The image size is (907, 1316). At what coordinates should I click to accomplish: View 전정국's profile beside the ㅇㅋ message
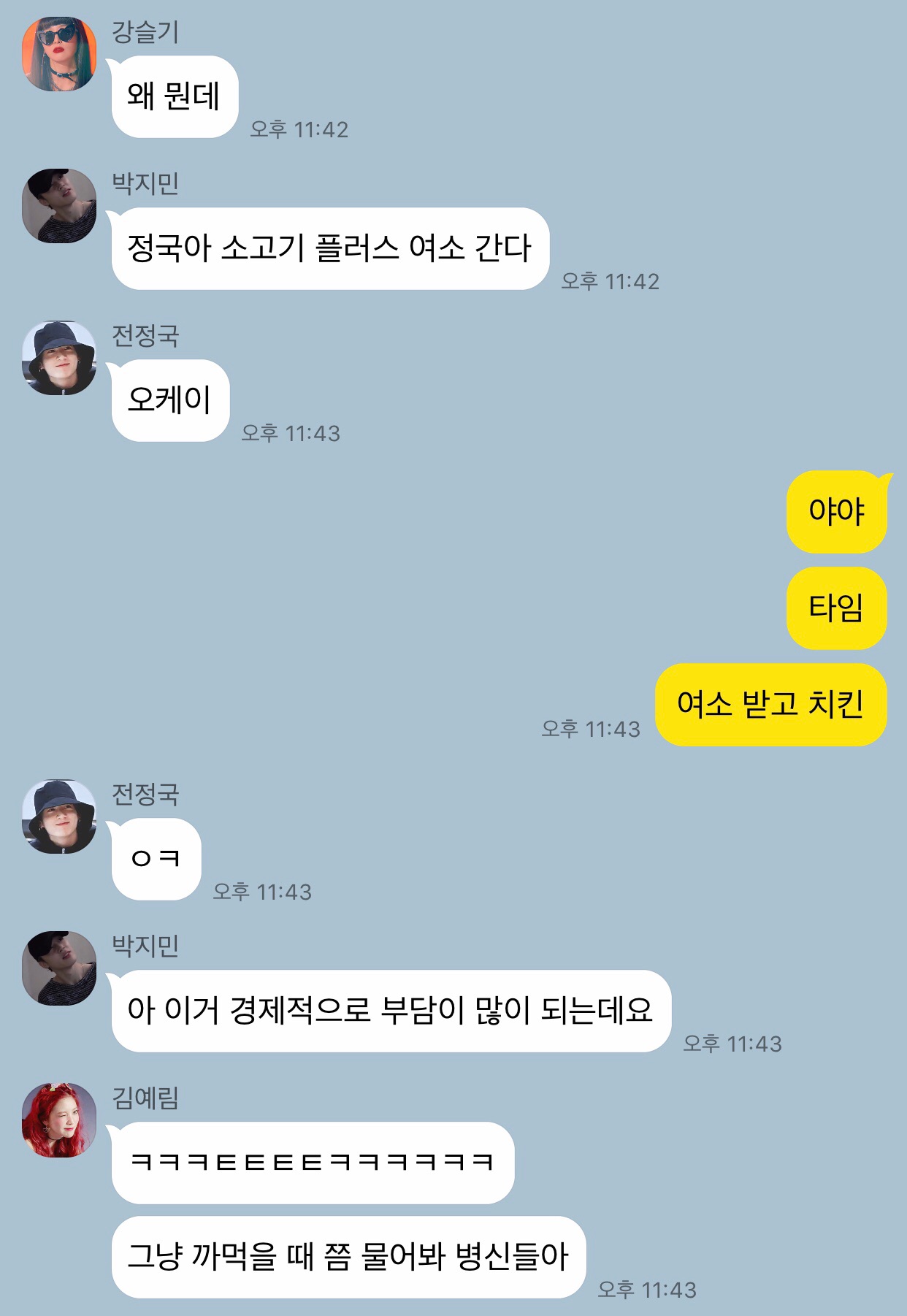coord(59,816)
